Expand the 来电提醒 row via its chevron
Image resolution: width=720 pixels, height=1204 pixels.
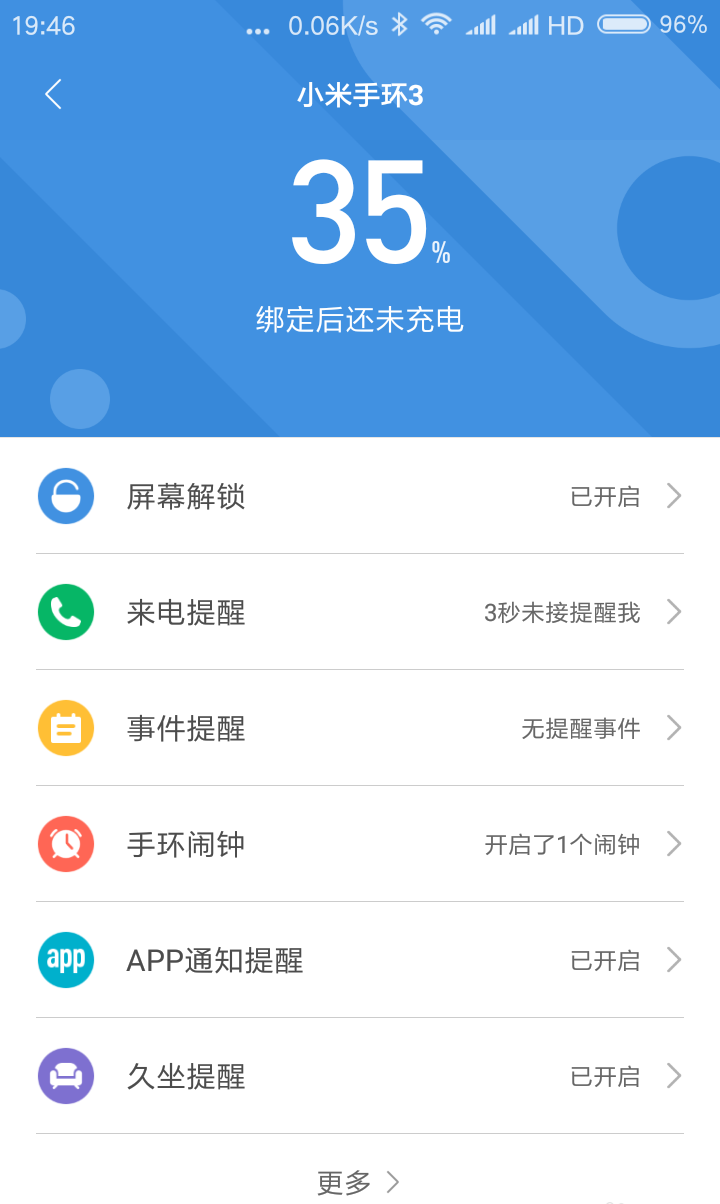click(x=675, y=612)
